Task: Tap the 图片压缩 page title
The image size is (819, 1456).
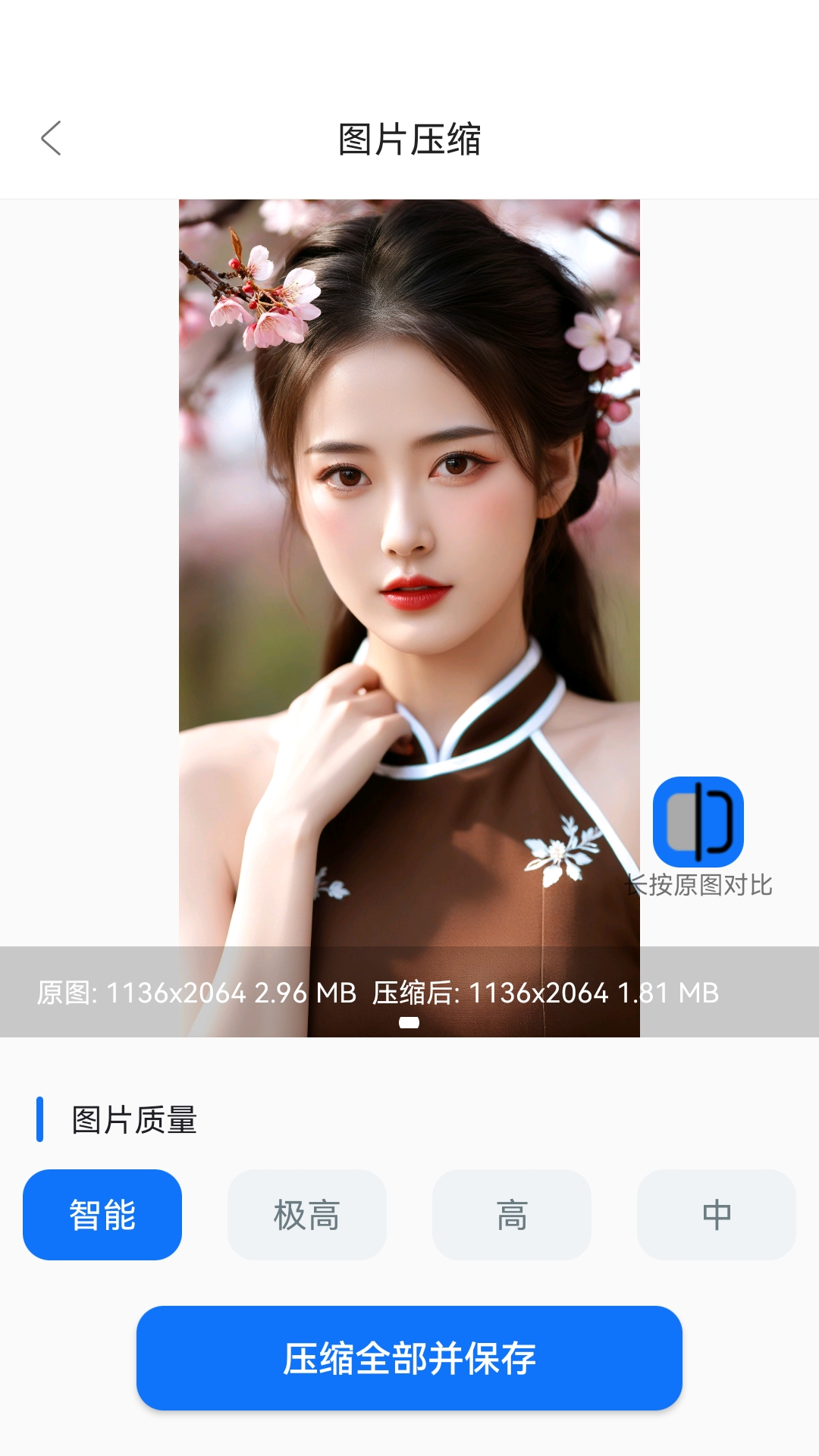Action: [409, 140]
